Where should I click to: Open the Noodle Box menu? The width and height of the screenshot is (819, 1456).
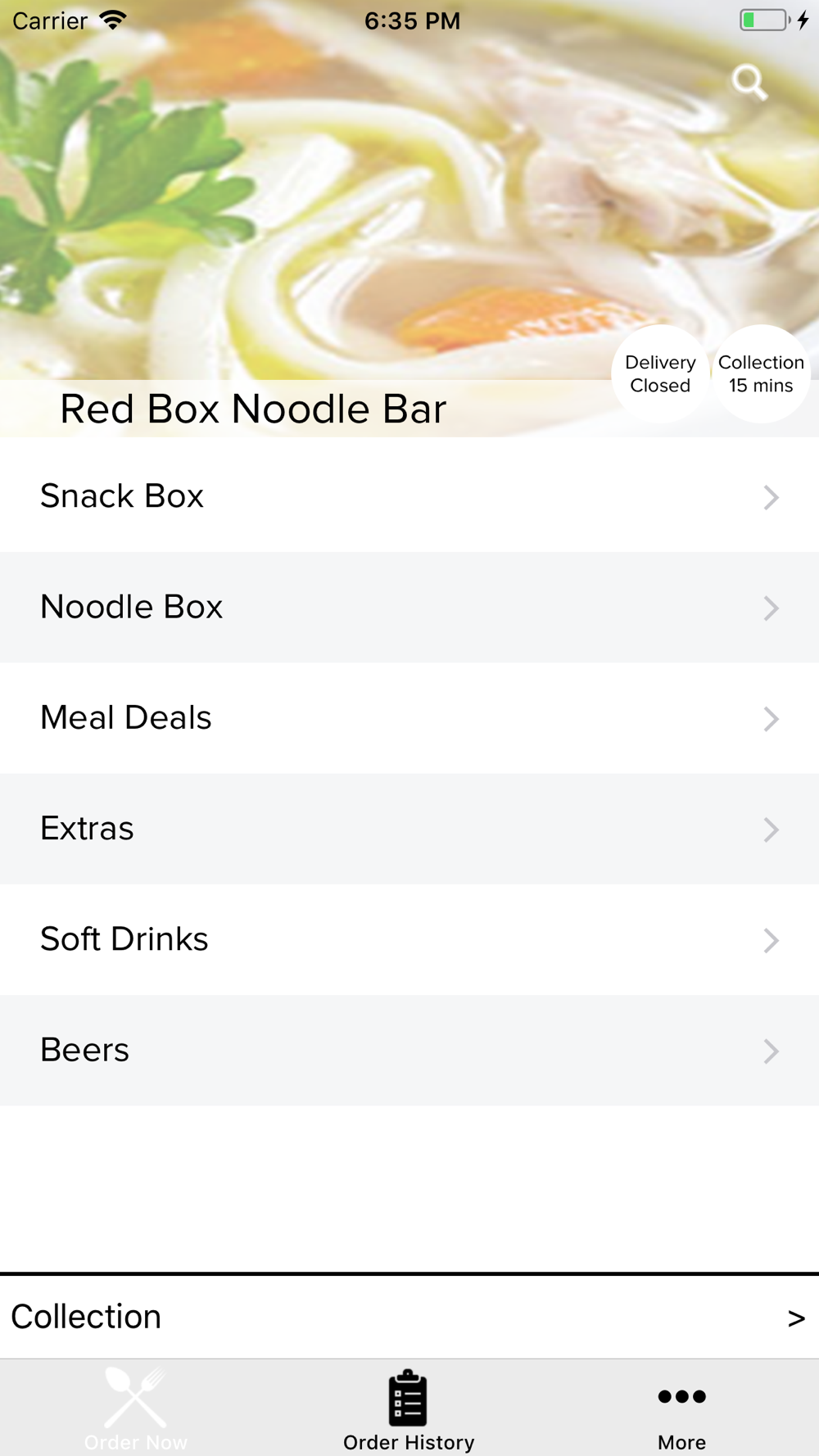[409, 607]
